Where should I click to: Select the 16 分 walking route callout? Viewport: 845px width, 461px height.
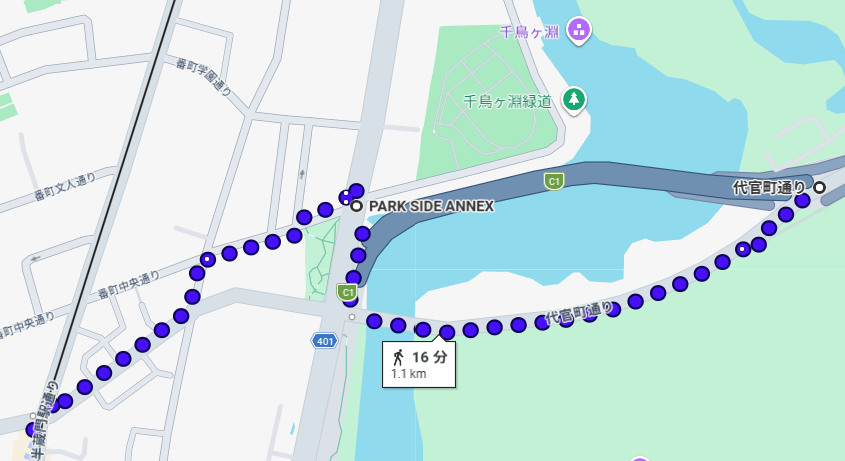pos(419,363)
